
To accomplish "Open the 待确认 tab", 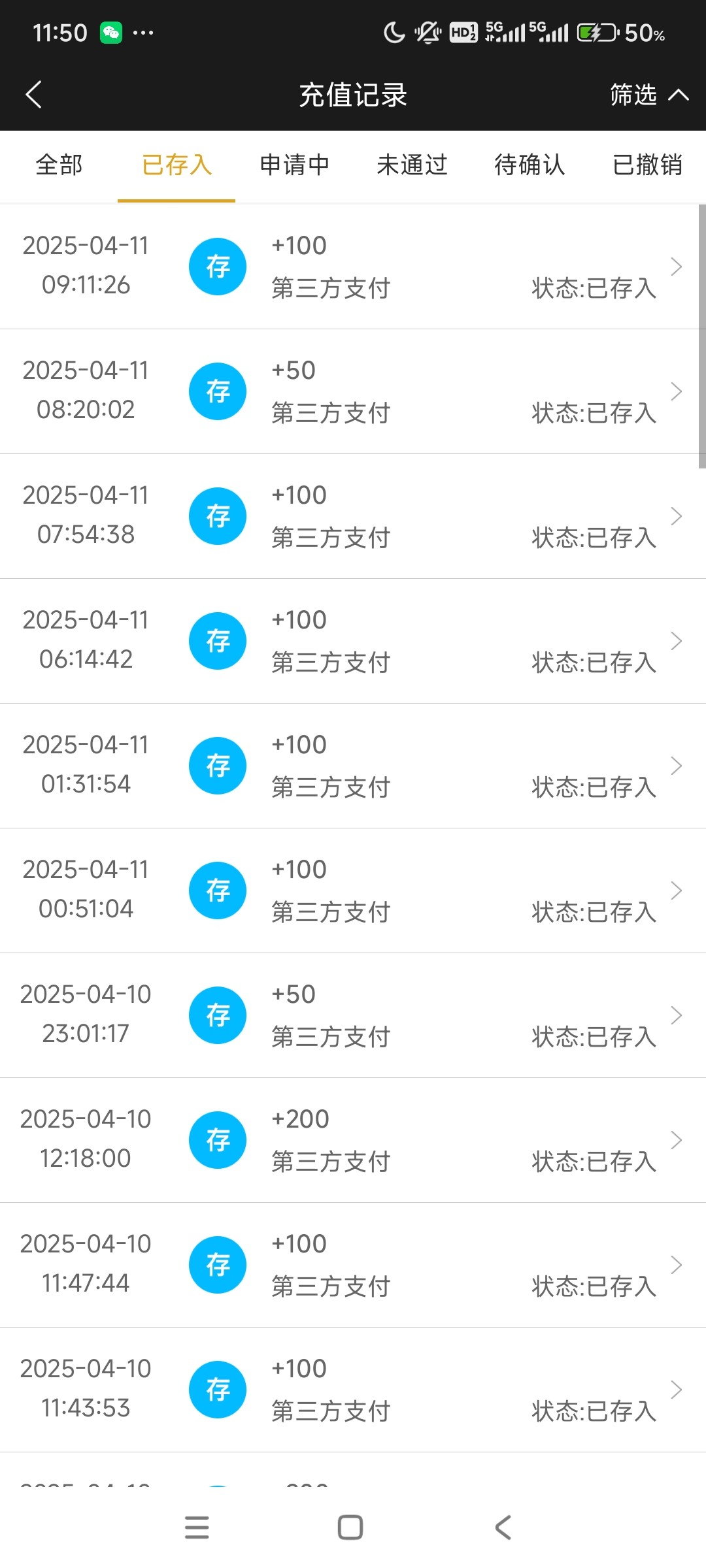I will click(x=529, y=165).
